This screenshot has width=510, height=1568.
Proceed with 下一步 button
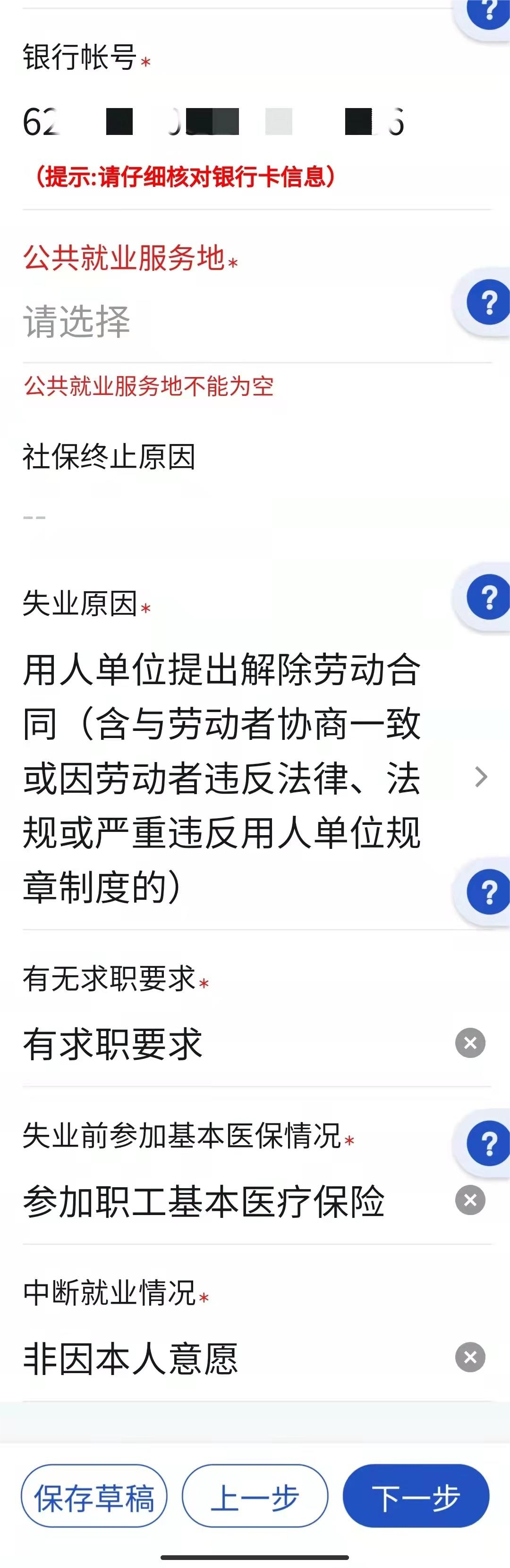416,1497
